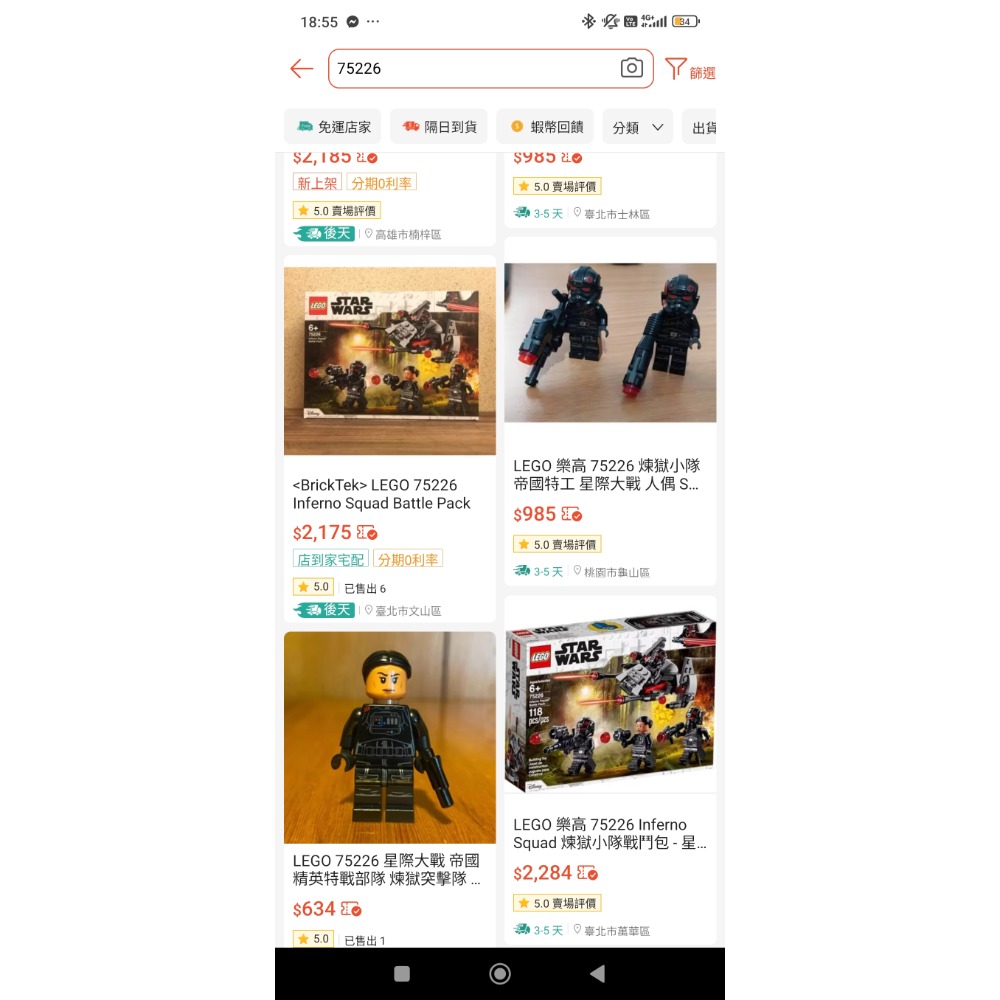Tap the system home button
The width and height of the screenshot is (1000, 1000).
tap(500, 974)
